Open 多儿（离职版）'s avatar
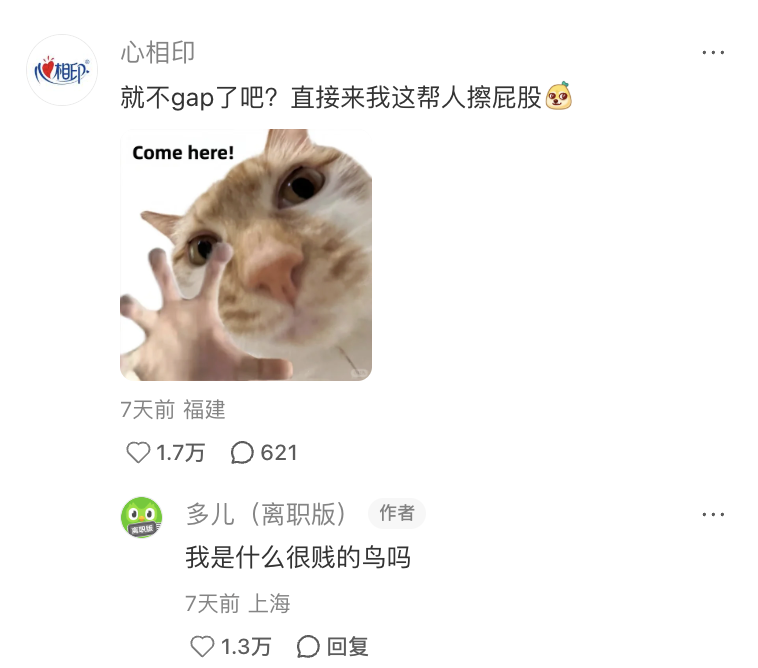 point(141,517)
